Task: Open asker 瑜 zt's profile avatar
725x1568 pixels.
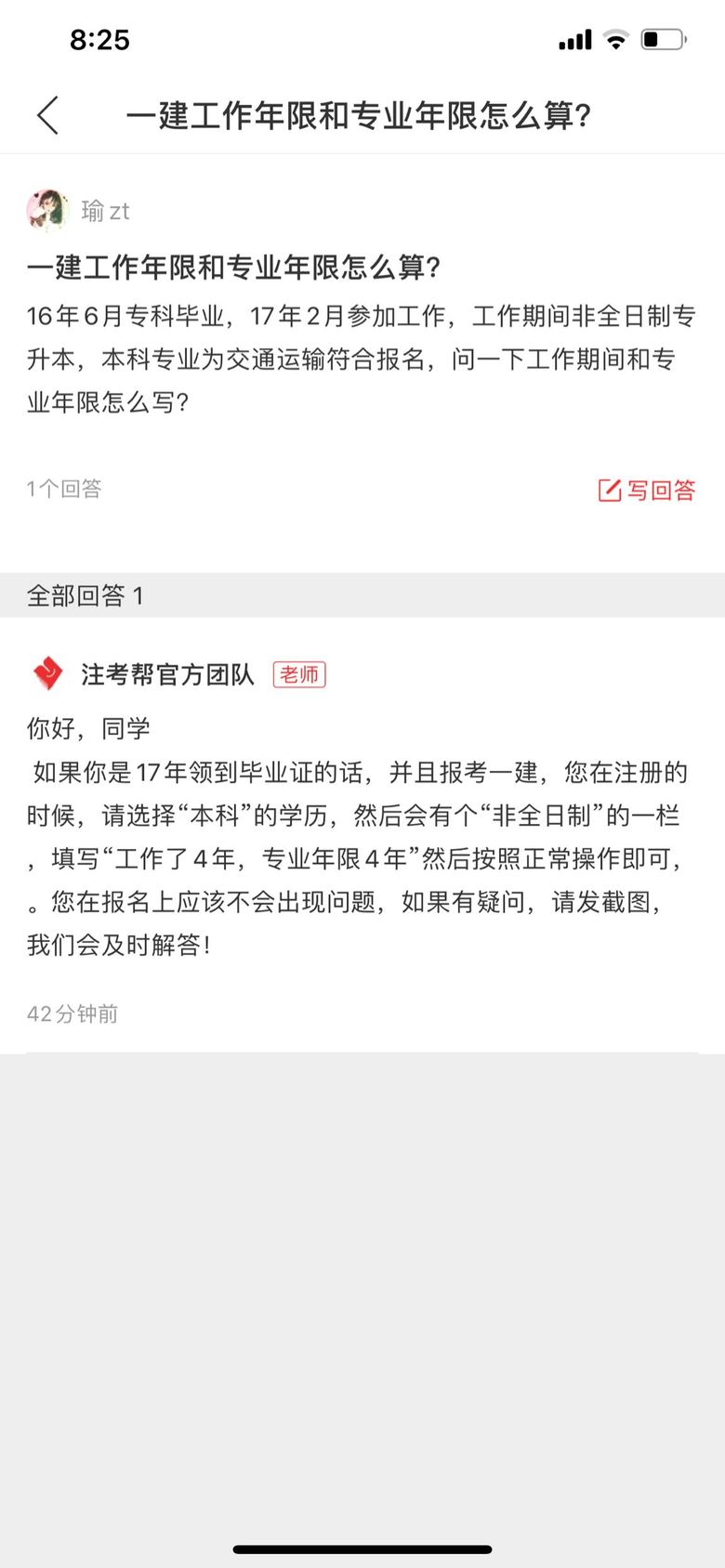Action: (47, 211)
